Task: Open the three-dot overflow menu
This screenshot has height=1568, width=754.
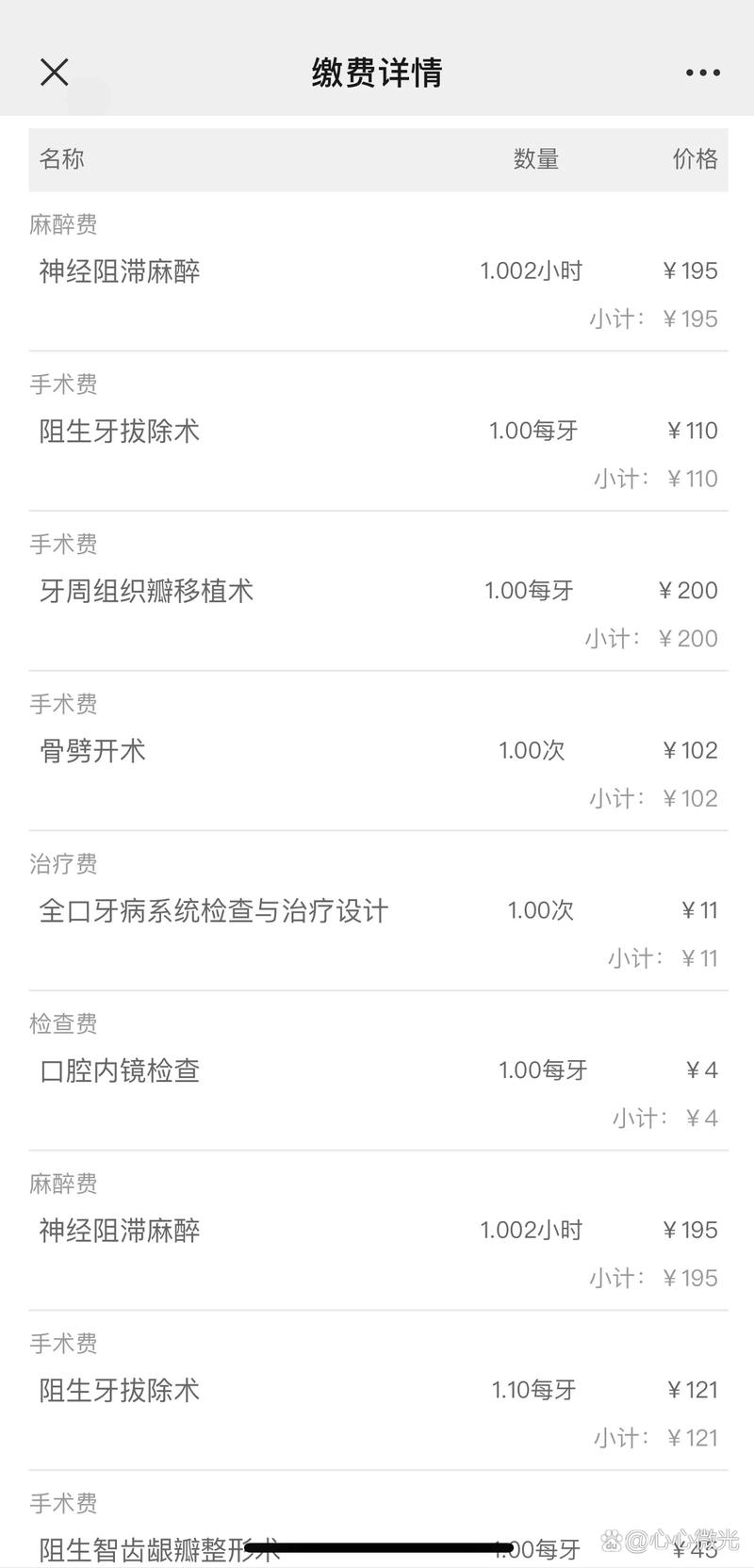Action: click(702, 73)
